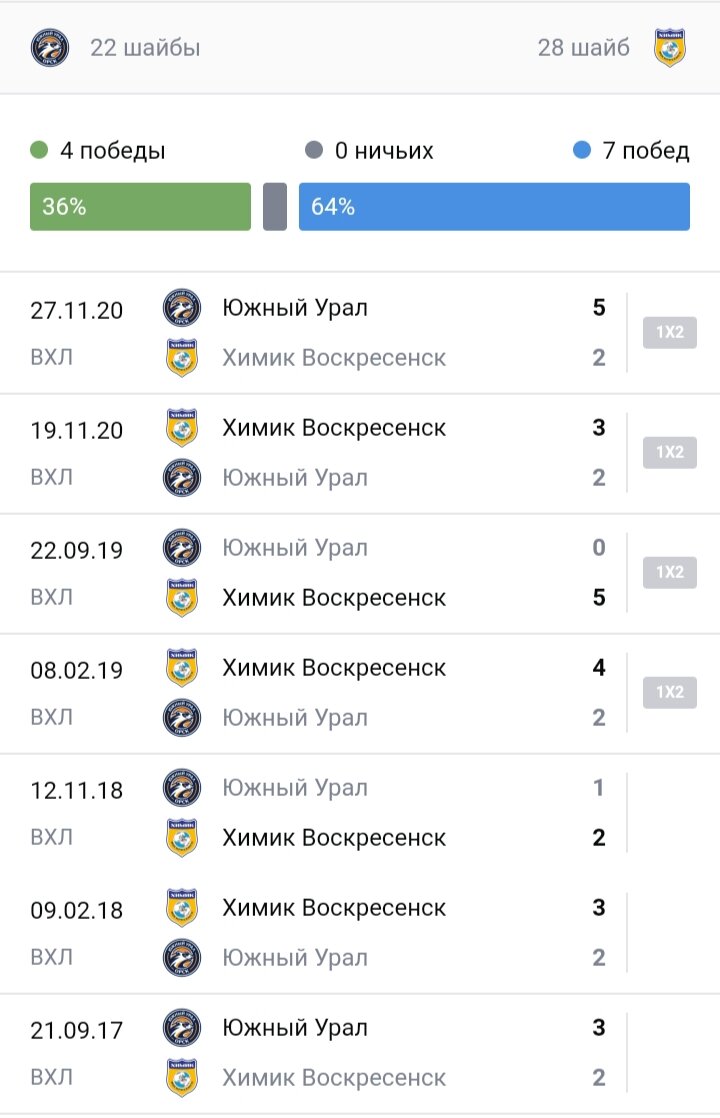
Task: Select the Южный Урал logo in the 12.11.18 row
Action: coord(181,788)
